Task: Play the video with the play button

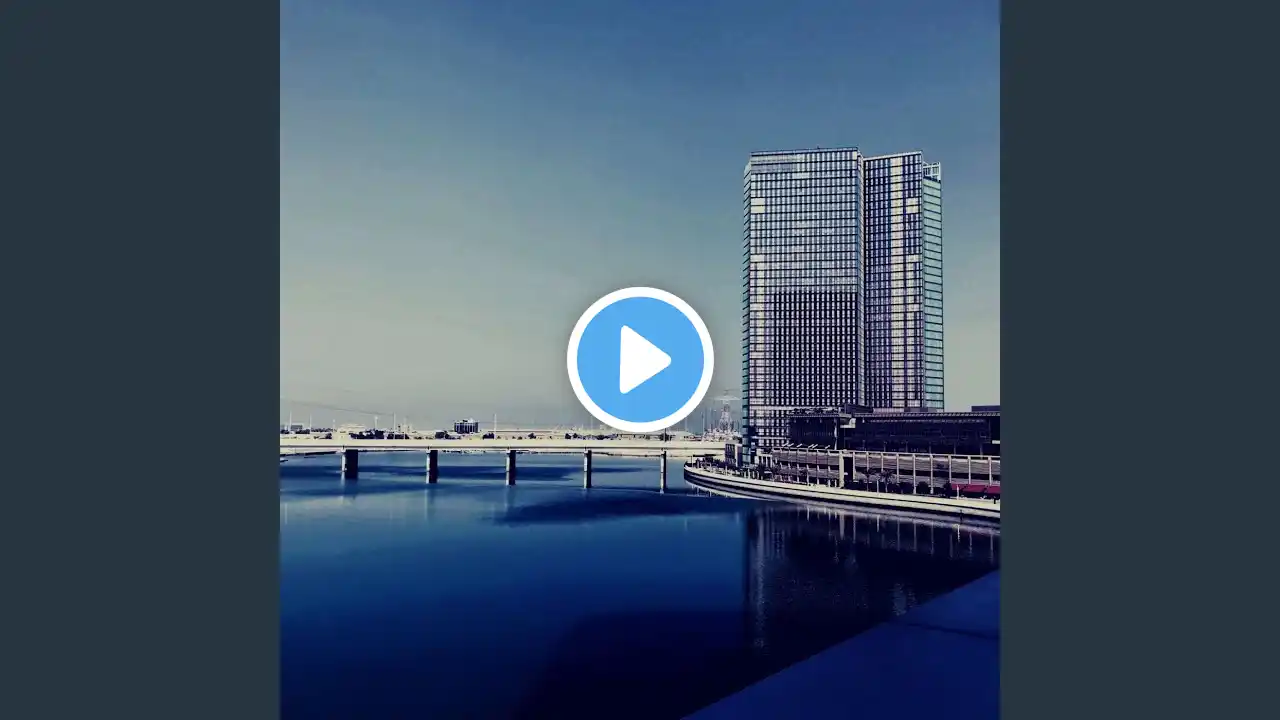Action: coord(640,360)
